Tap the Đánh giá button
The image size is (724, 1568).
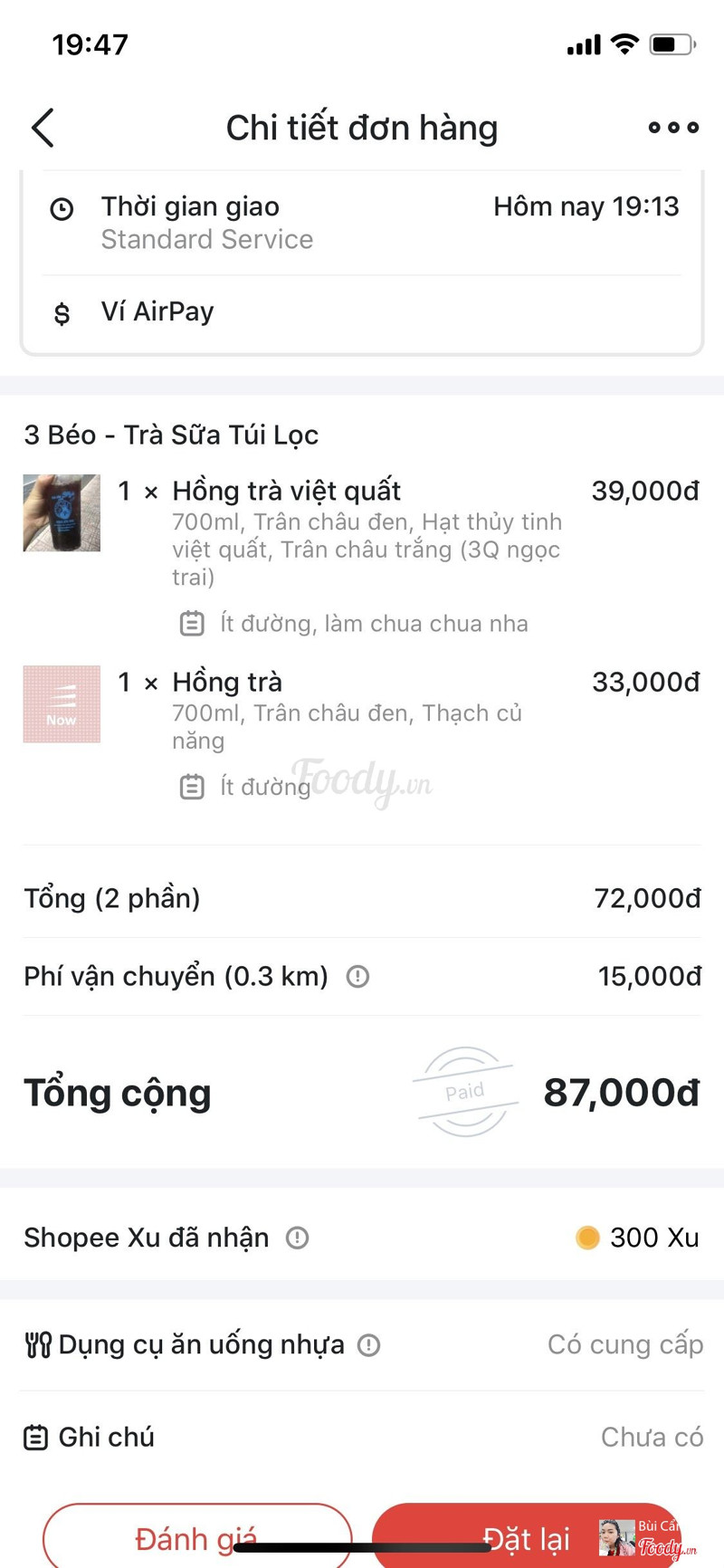tap(196, 1537)
